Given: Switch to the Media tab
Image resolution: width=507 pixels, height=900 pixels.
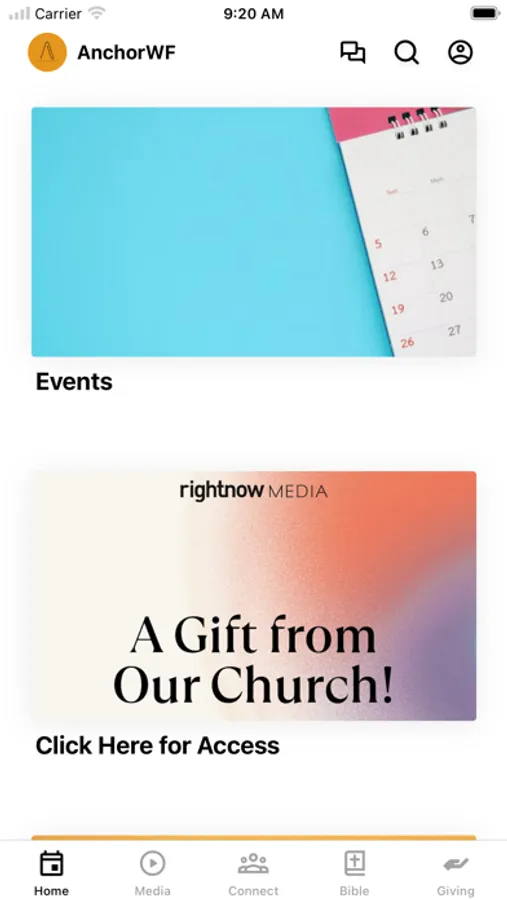Looking at the screenshot, I should [x=152, y=874].
